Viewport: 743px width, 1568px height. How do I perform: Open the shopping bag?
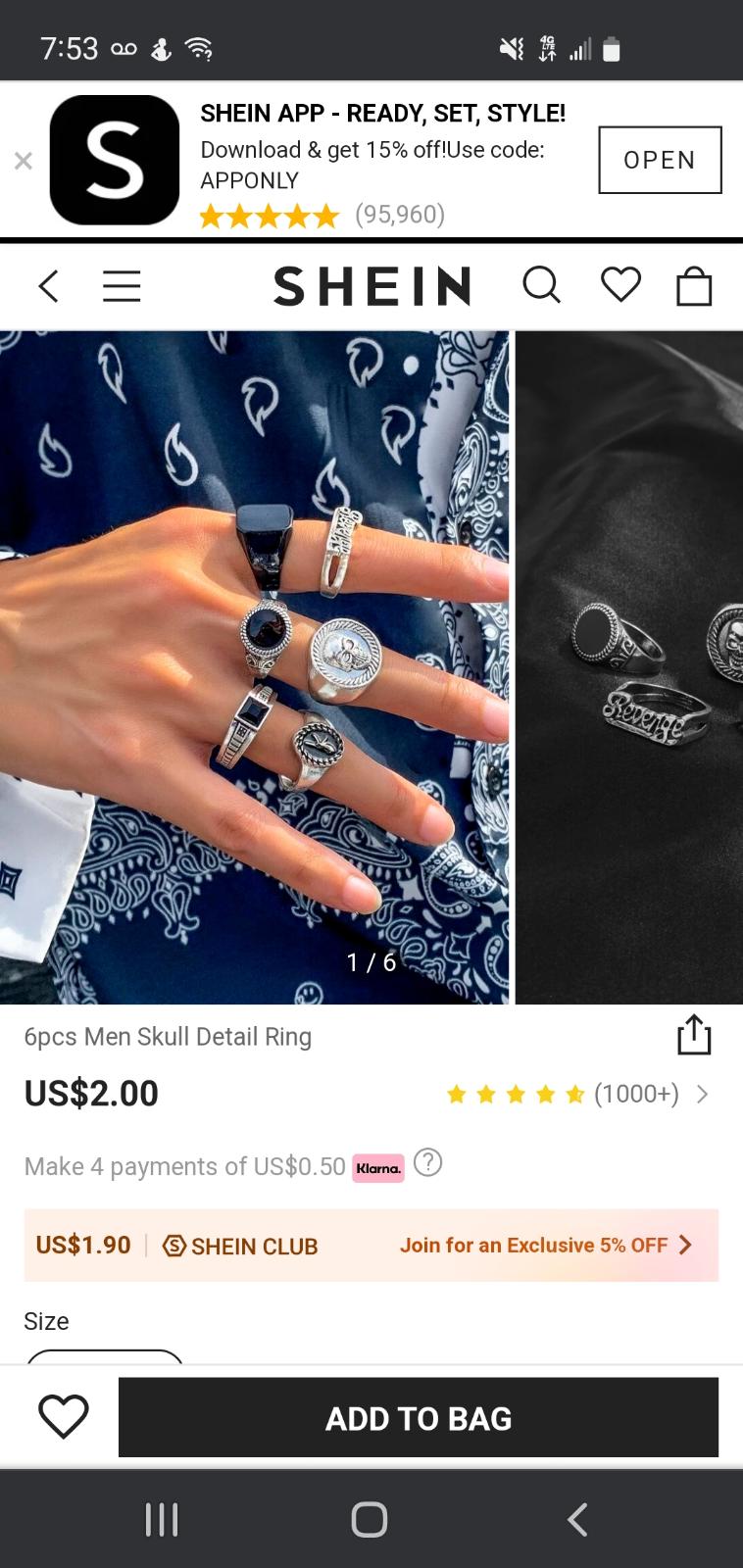pos(694,286)
